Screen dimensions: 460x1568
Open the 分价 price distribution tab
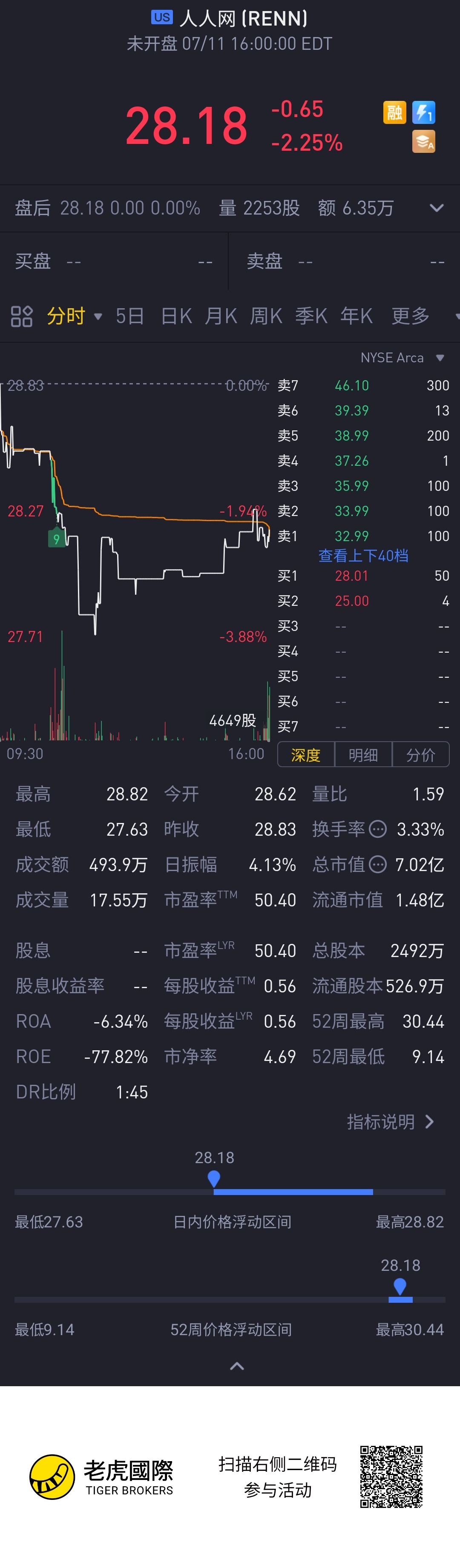[420, 755]
